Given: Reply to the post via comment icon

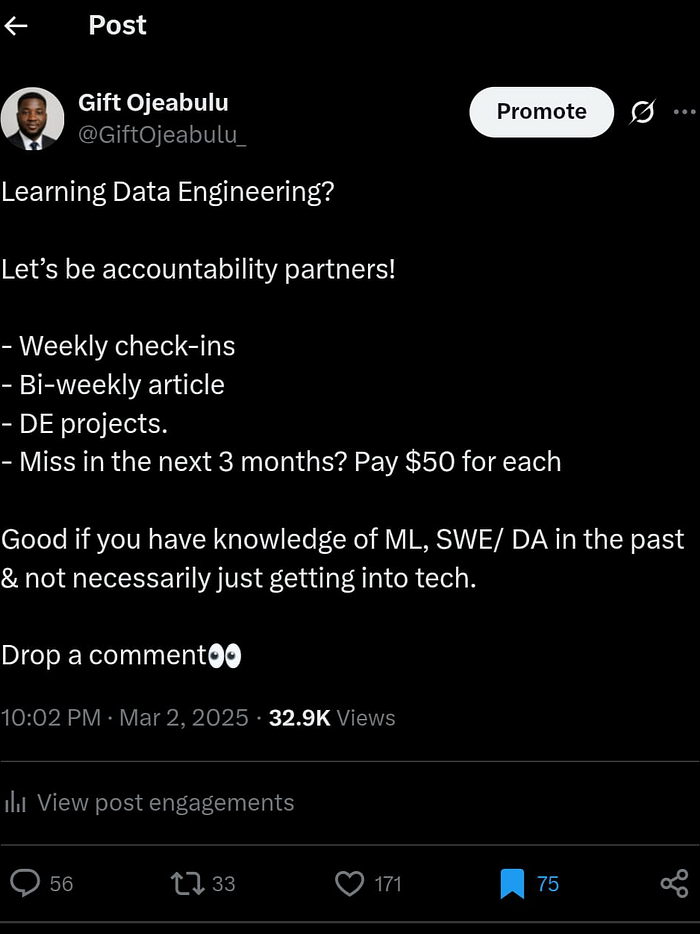Looking at the screenshot, I should point(26,883).
